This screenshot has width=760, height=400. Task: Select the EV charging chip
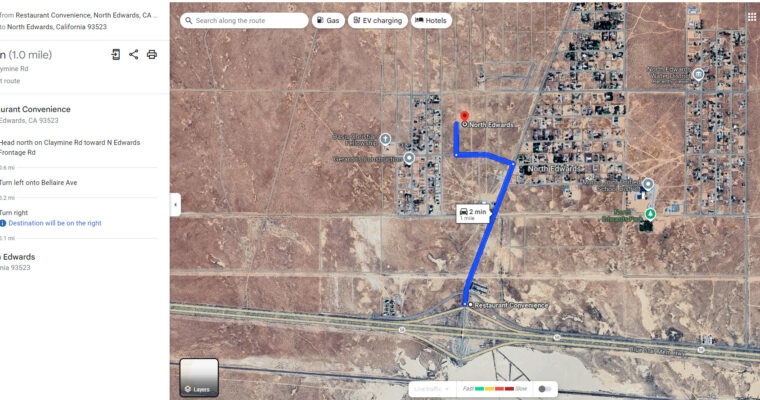click(x=377, y=20)
